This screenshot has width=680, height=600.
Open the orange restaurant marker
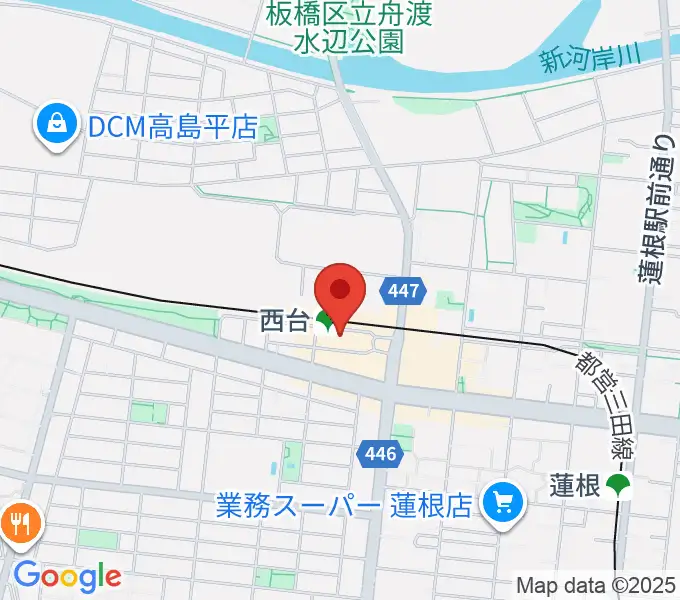pos(20,522)
